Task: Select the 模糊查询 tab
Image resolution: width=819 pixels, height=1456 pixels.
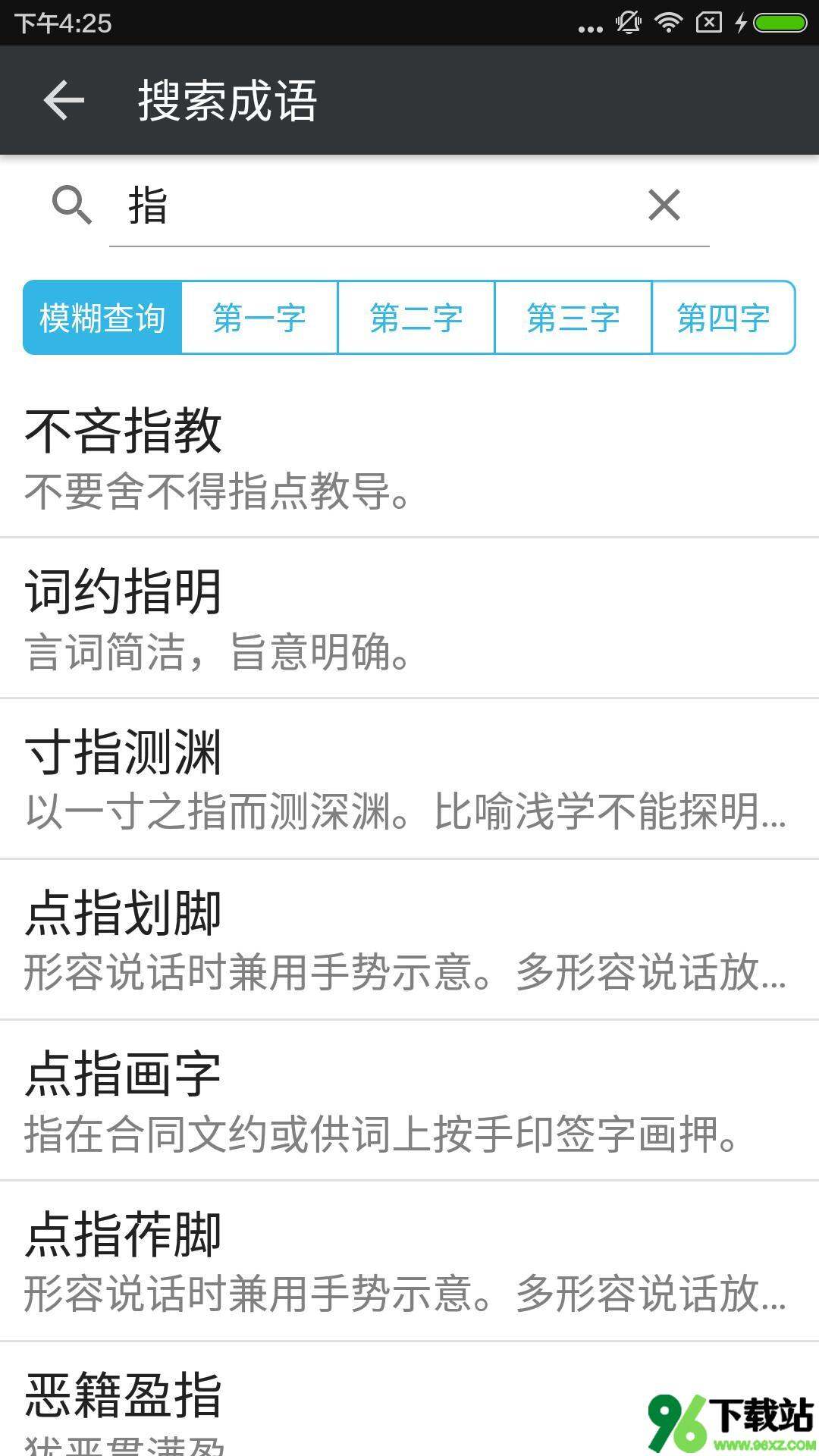Action: coord(102,318)
